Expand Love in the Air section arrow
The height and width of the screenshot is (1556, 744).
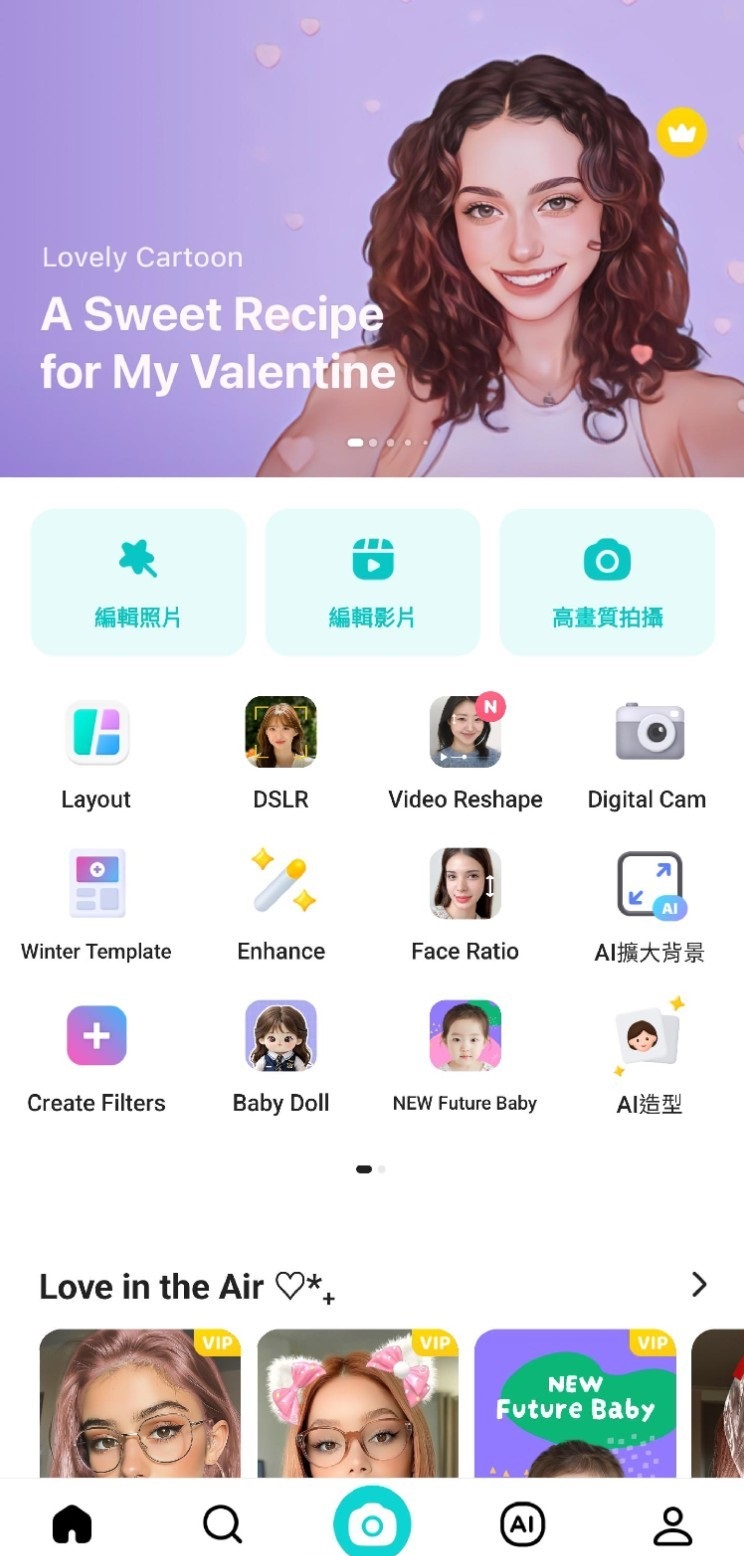(699, 1285)
